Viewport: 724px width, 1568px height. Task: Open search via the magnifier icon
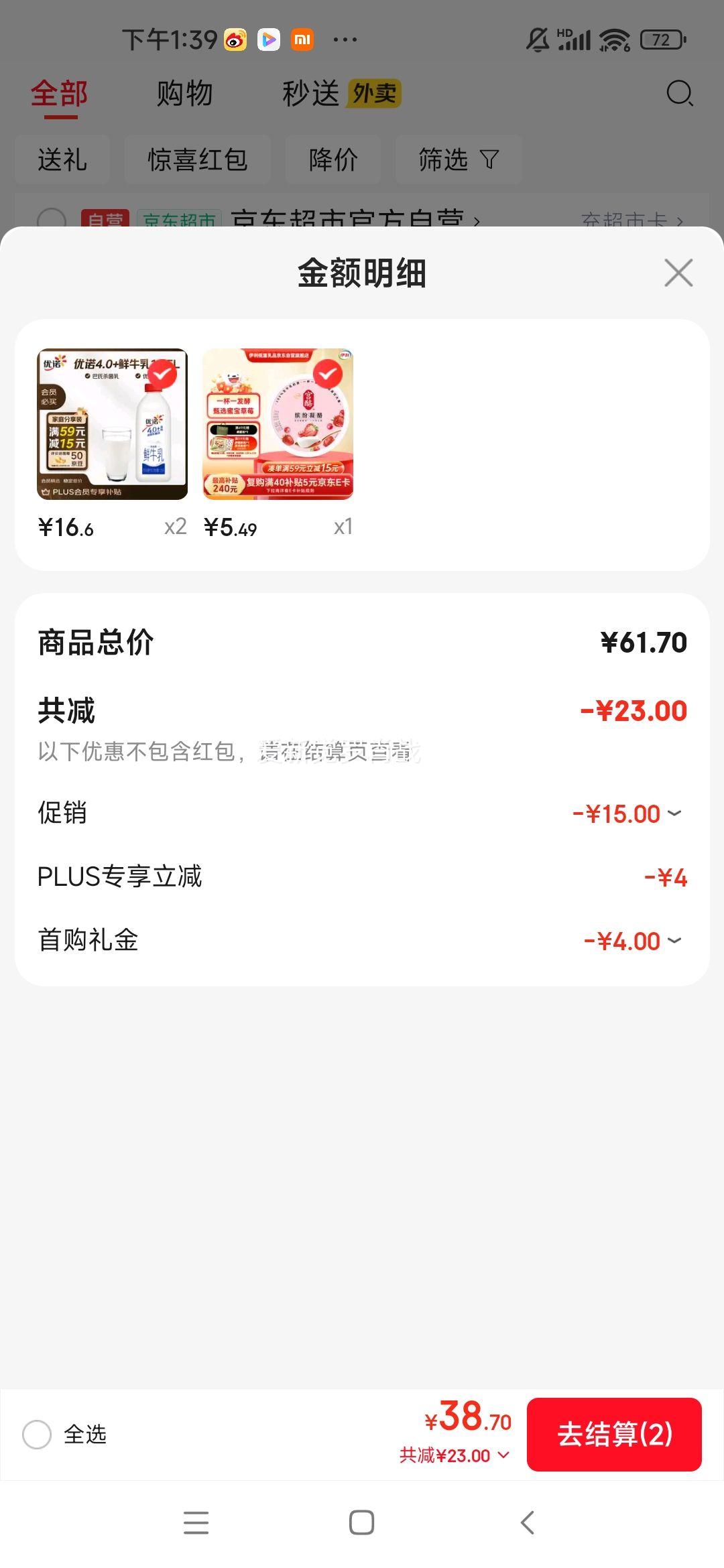coord(679,94)
